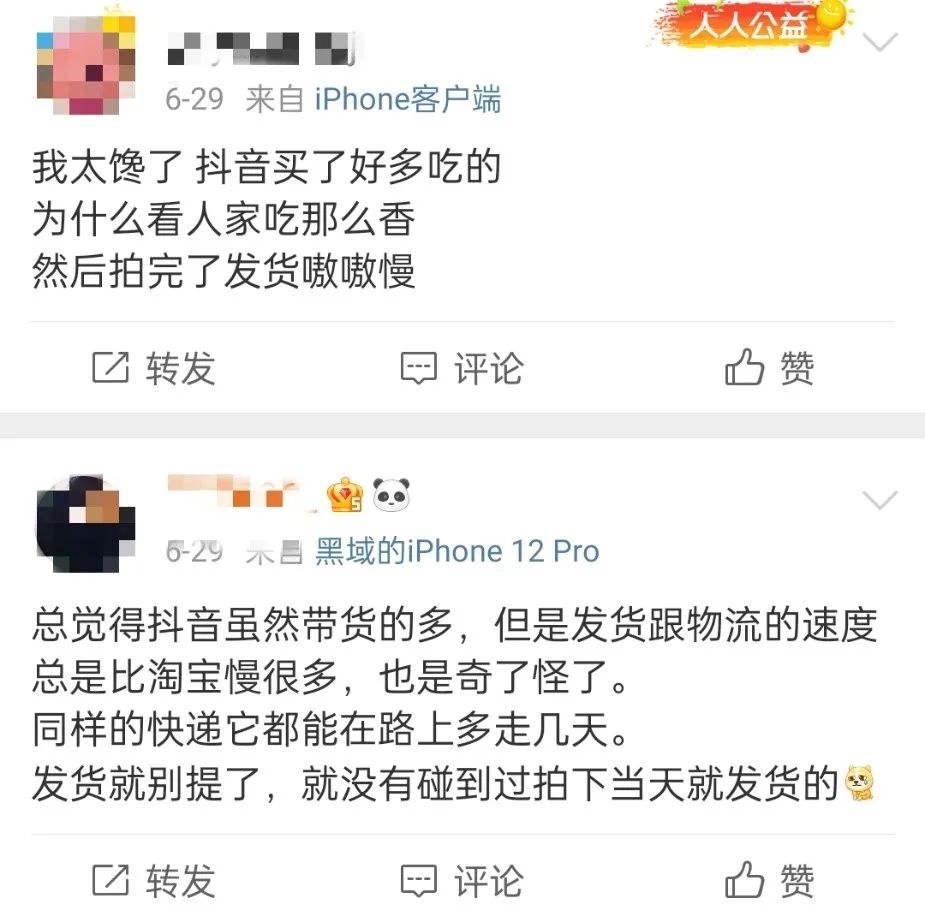Comment on the 我太馋了 post
The width and height of the screenshot is (925, 916).
(x=461, y=368)
